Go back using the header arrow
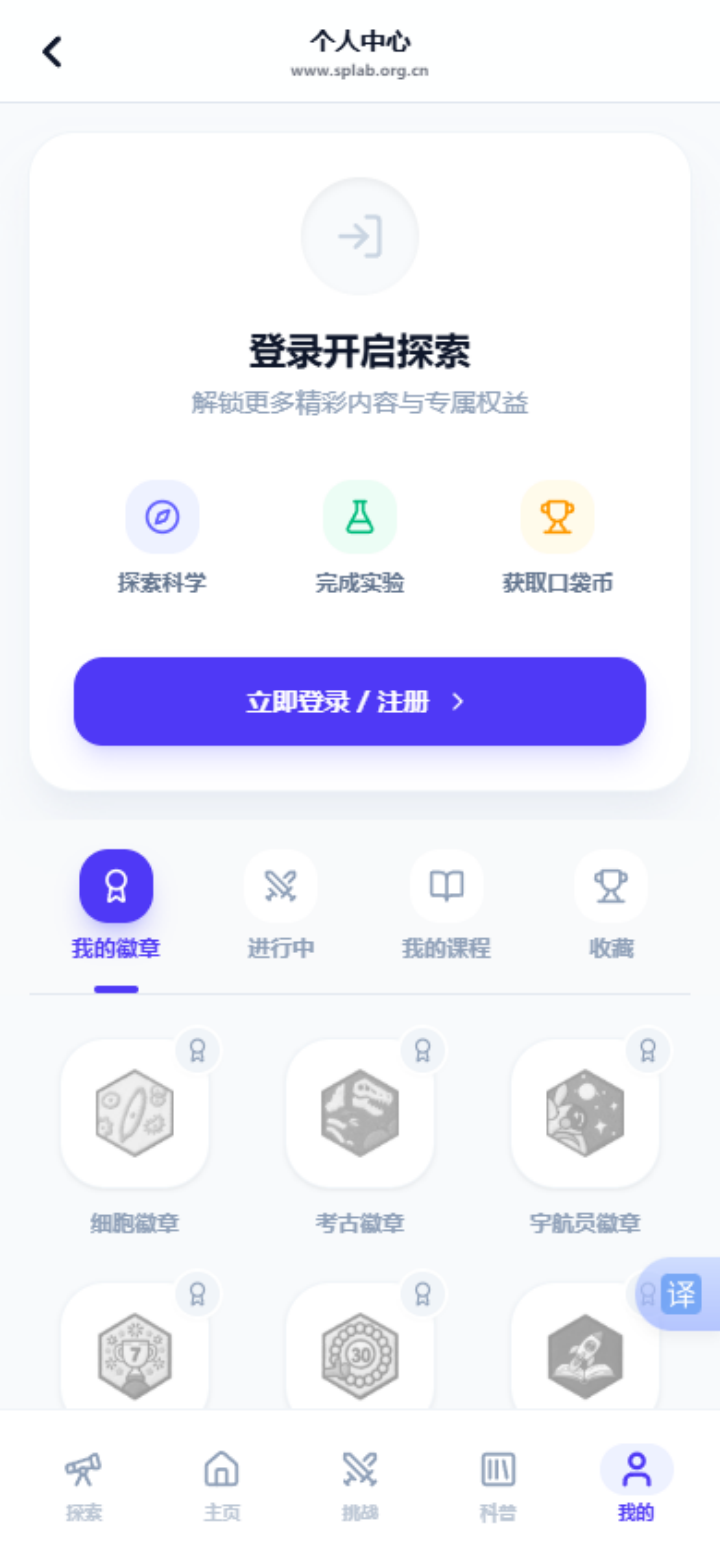This screenshot has width=720, height=1559. coord(52,52)
